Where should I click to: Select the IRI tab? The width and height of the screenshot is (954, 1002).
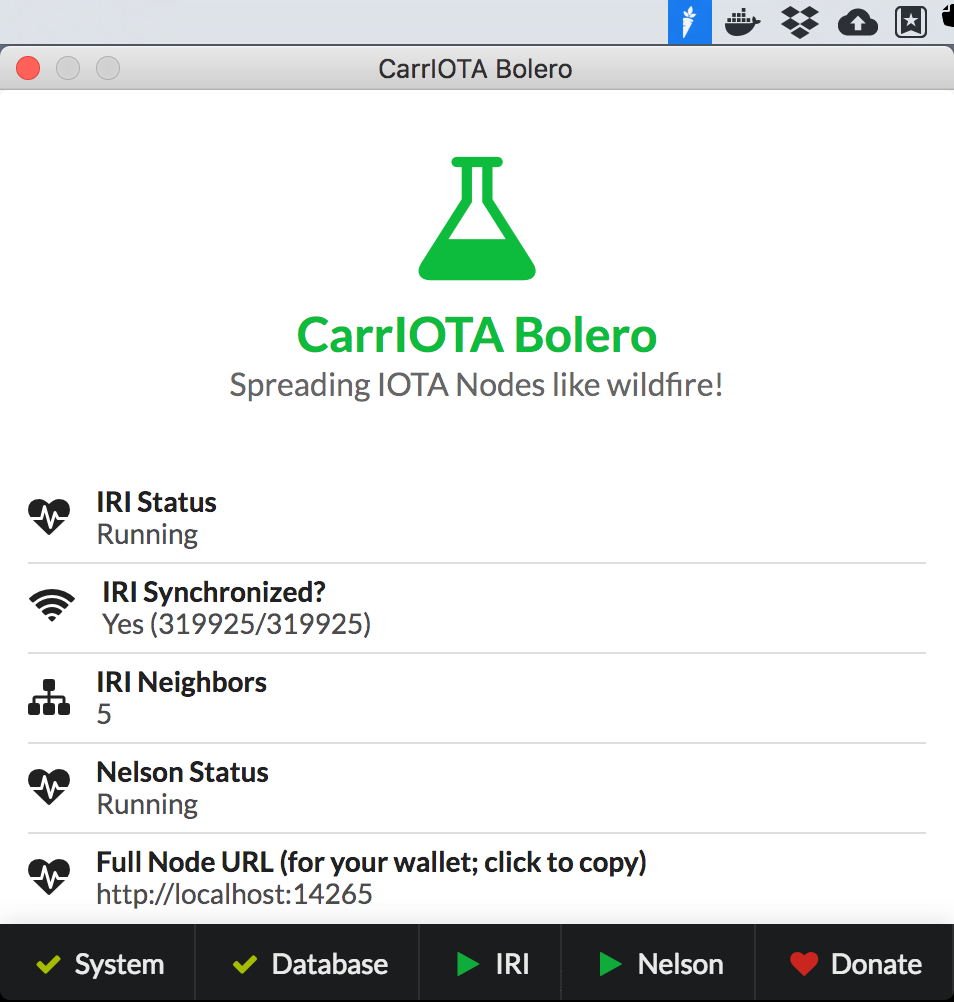[491, 964]
